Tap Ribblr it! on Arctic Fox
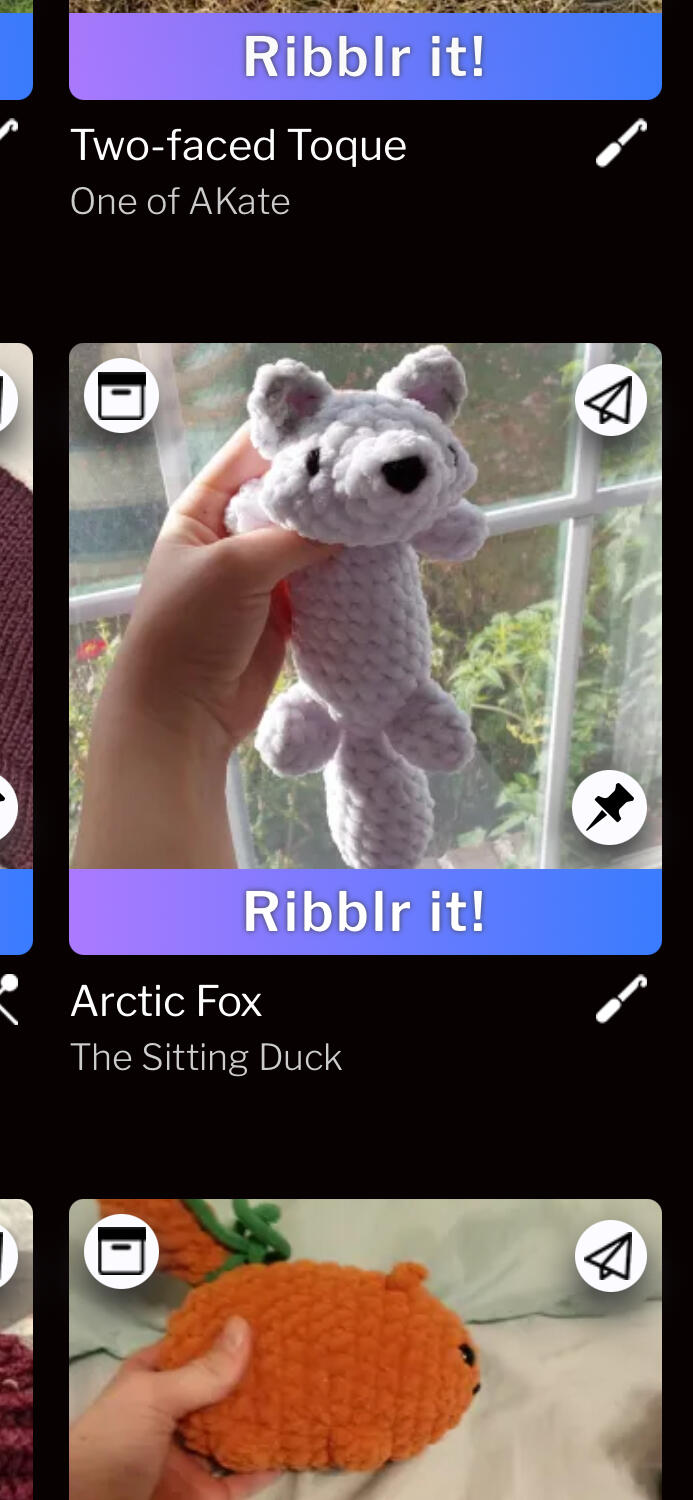 365,912
